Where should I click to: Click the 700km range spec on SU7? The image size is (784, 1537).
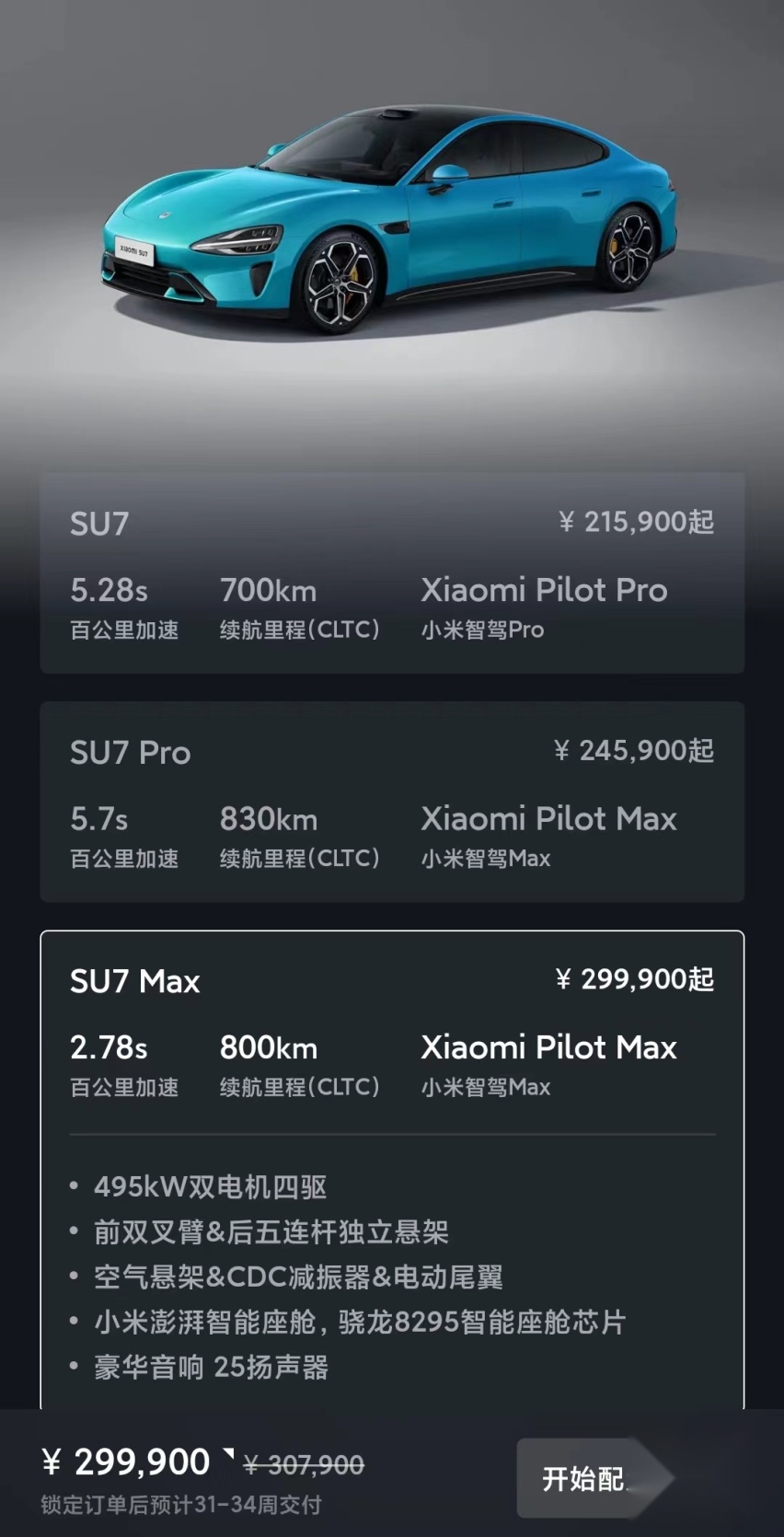coord(268,590)
